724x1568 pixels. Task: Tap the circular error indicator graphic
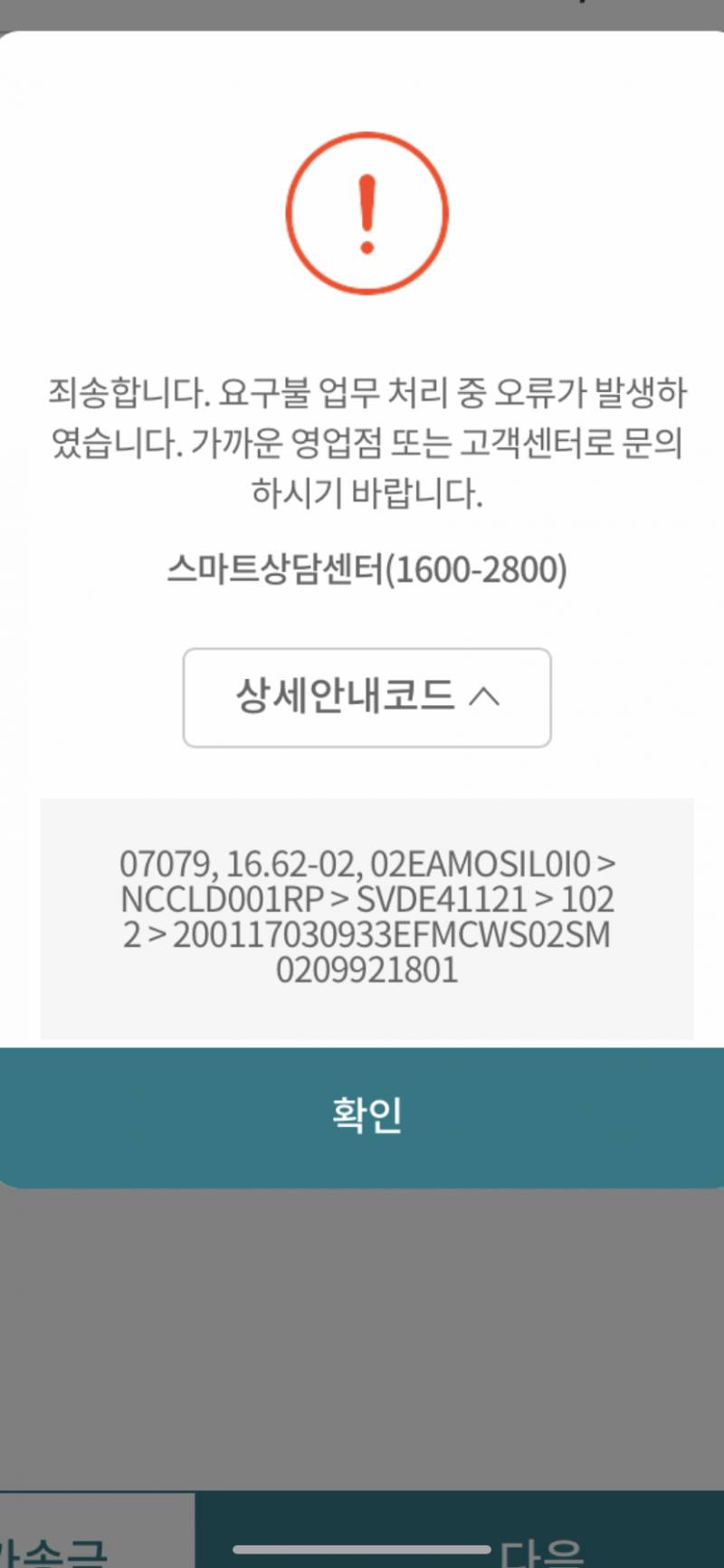click(366, 214)
